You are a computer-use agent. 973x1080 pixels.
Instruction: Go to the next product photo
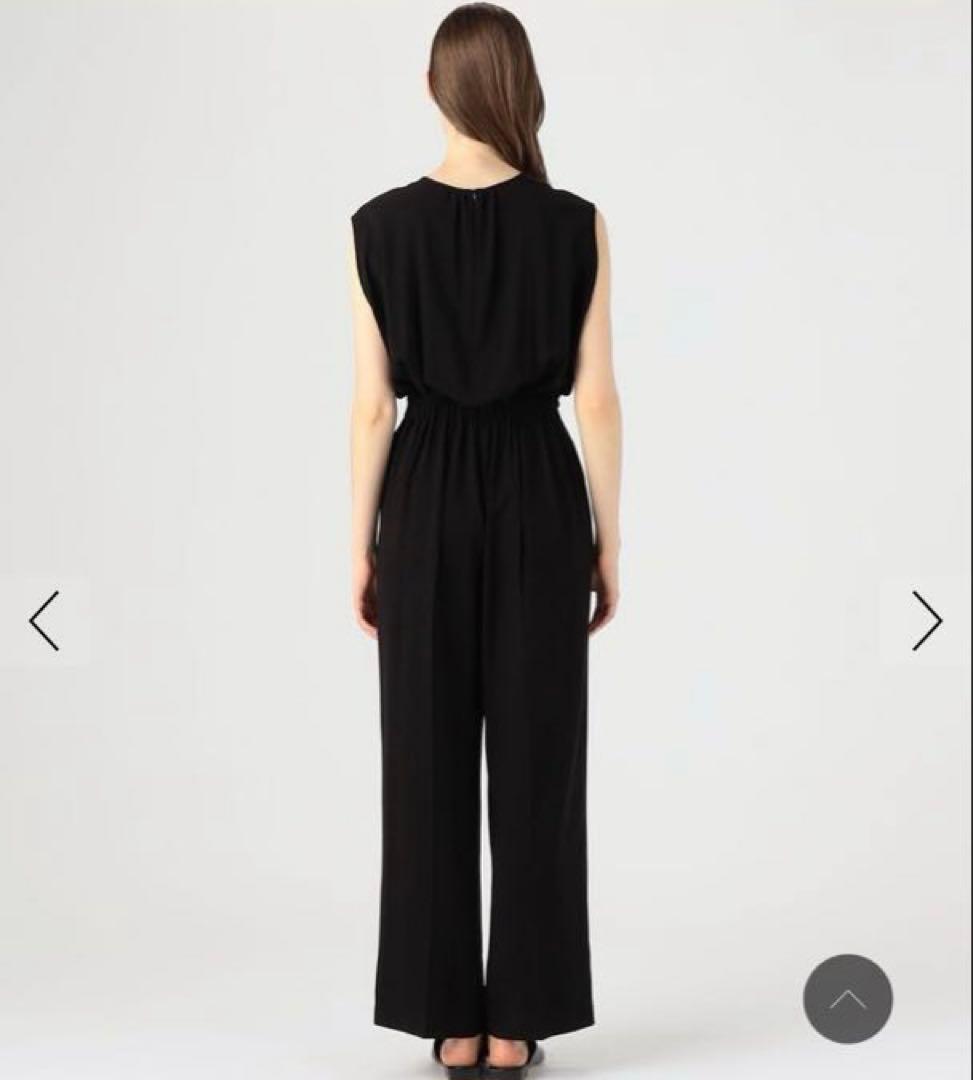[x=926, y=621]
